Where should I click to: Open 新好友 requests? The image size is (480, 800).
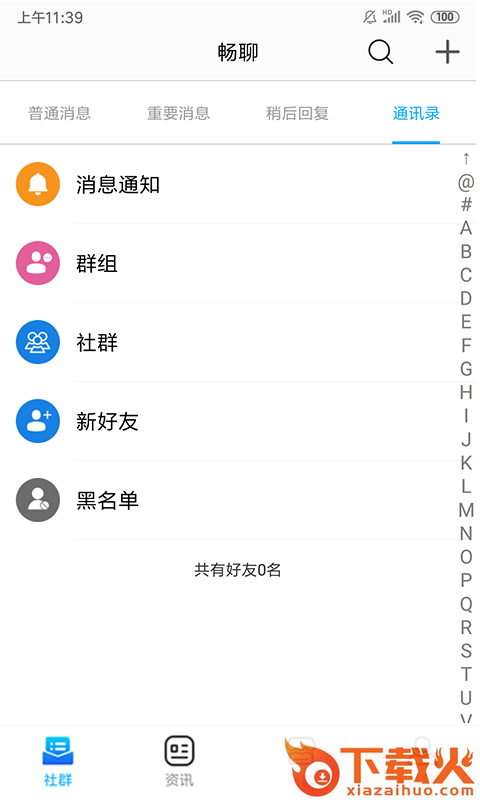(229, 421)
